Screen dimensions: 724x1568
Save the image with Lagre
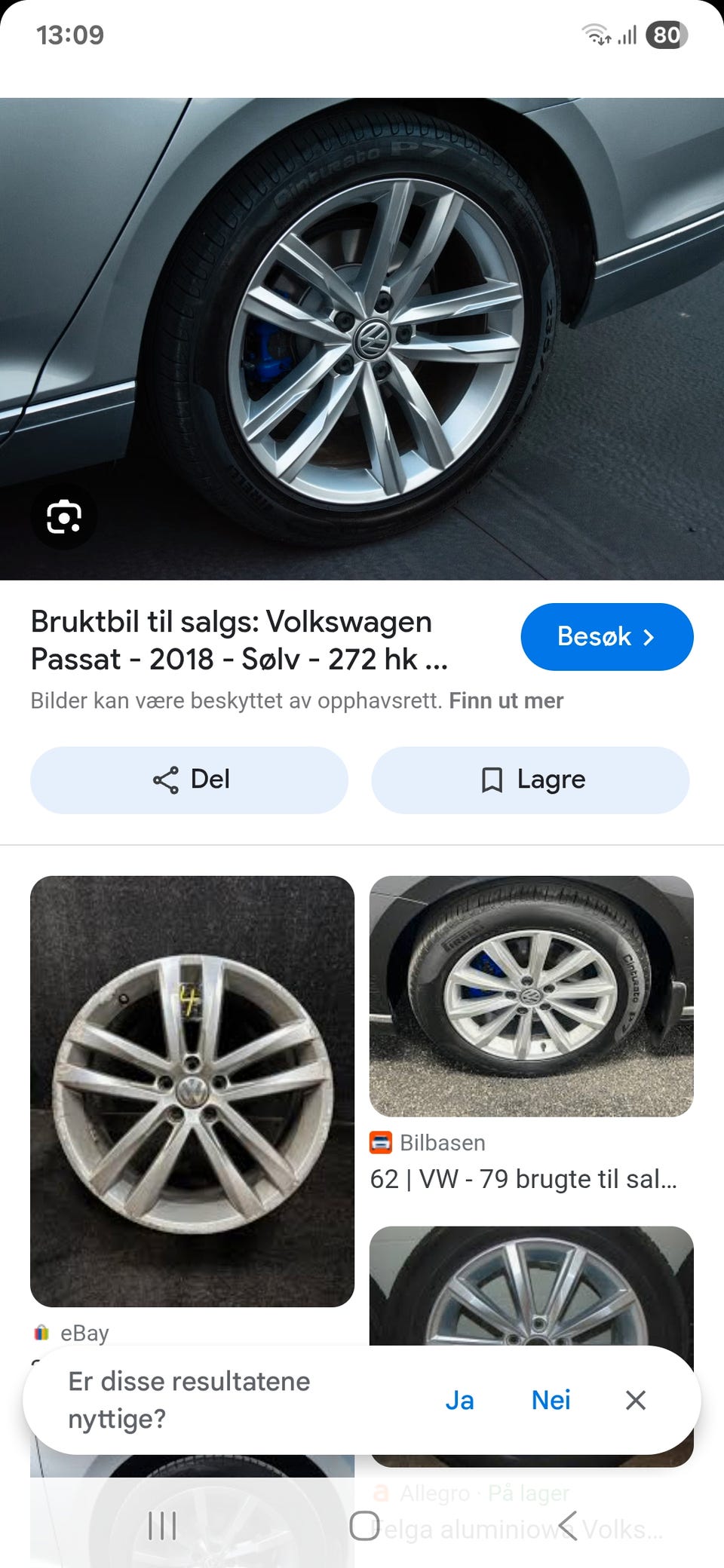(530, 779)
